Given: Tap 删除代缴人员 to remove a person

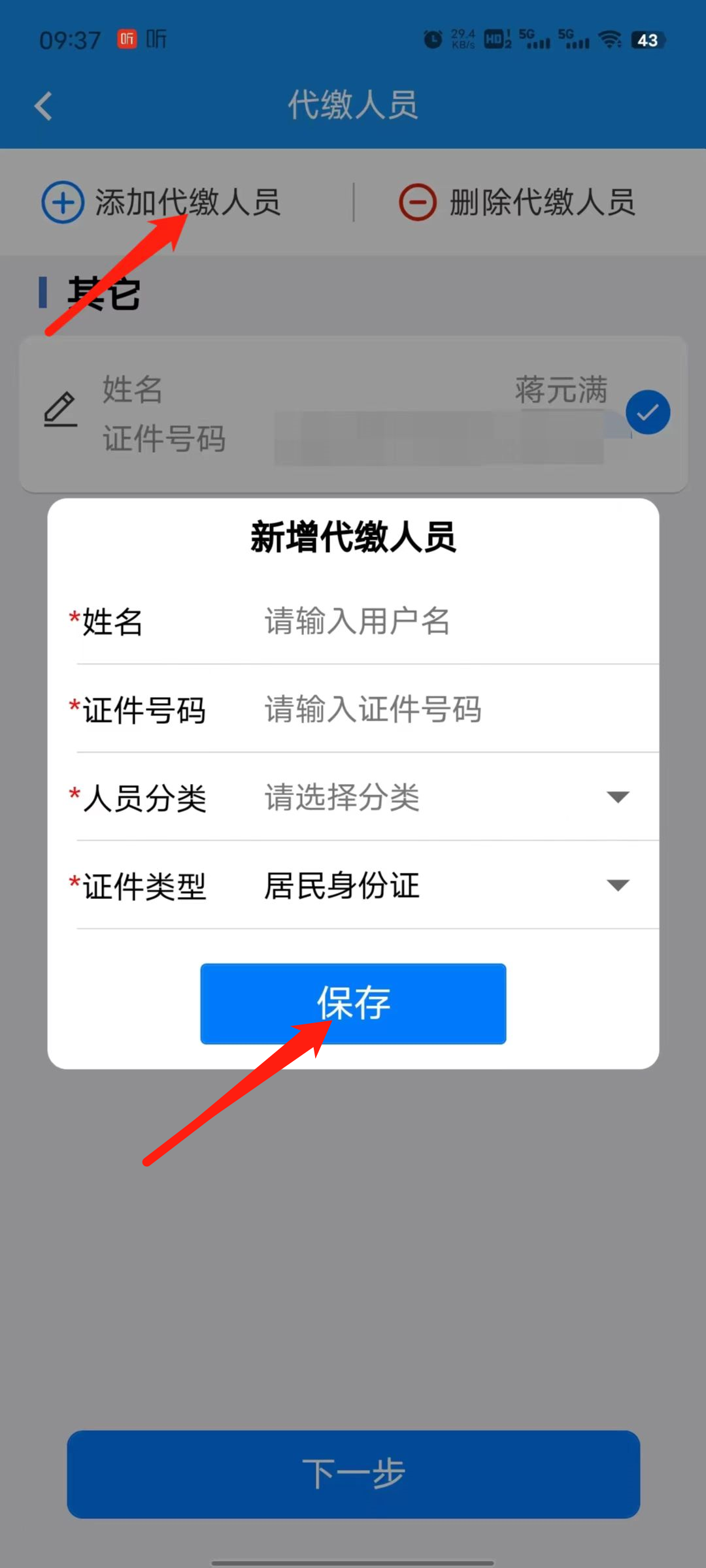Looking at the screenshot, I should click(x=517, y=202).
